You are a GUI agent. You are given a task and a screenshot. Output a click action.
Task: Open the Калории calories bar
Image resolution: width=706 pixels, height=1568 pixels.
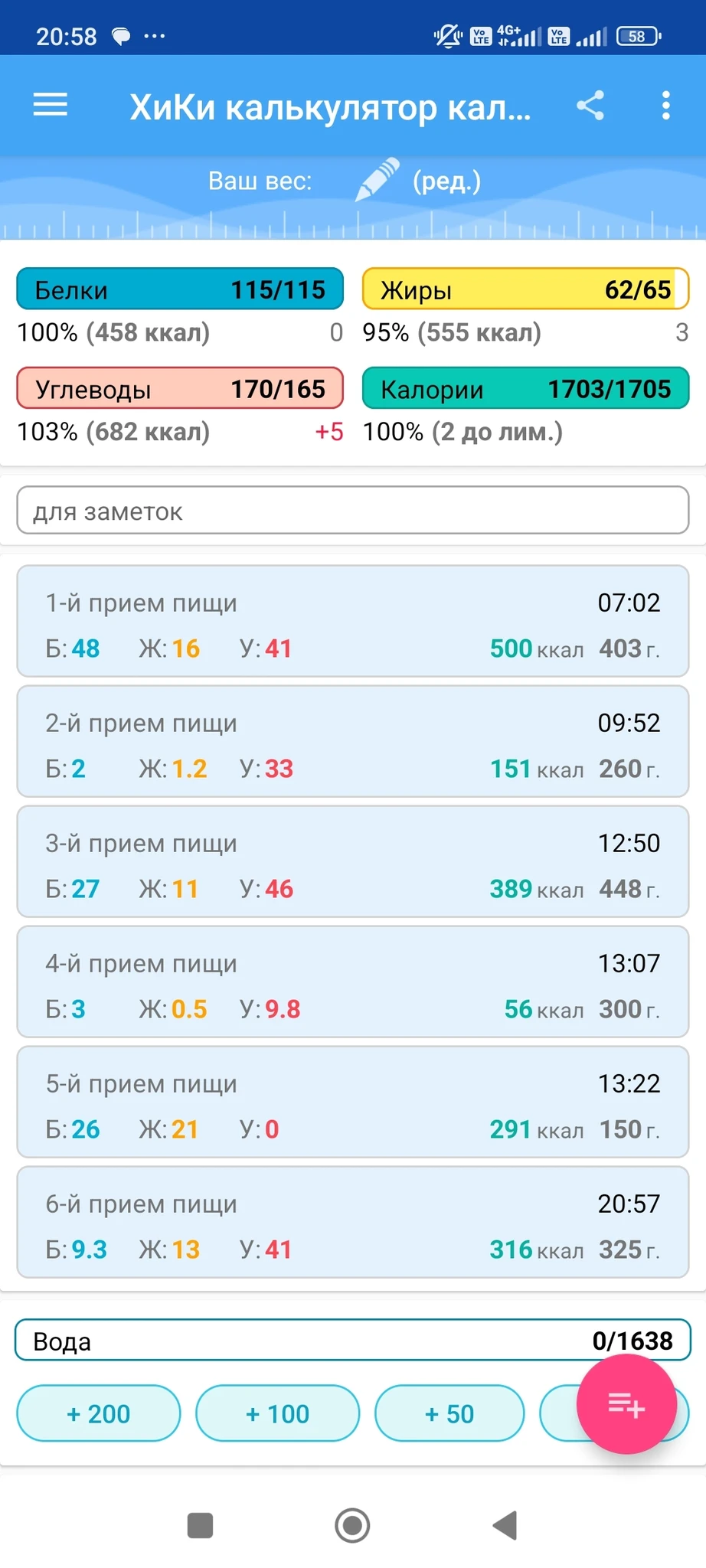(x=525, y=389)
